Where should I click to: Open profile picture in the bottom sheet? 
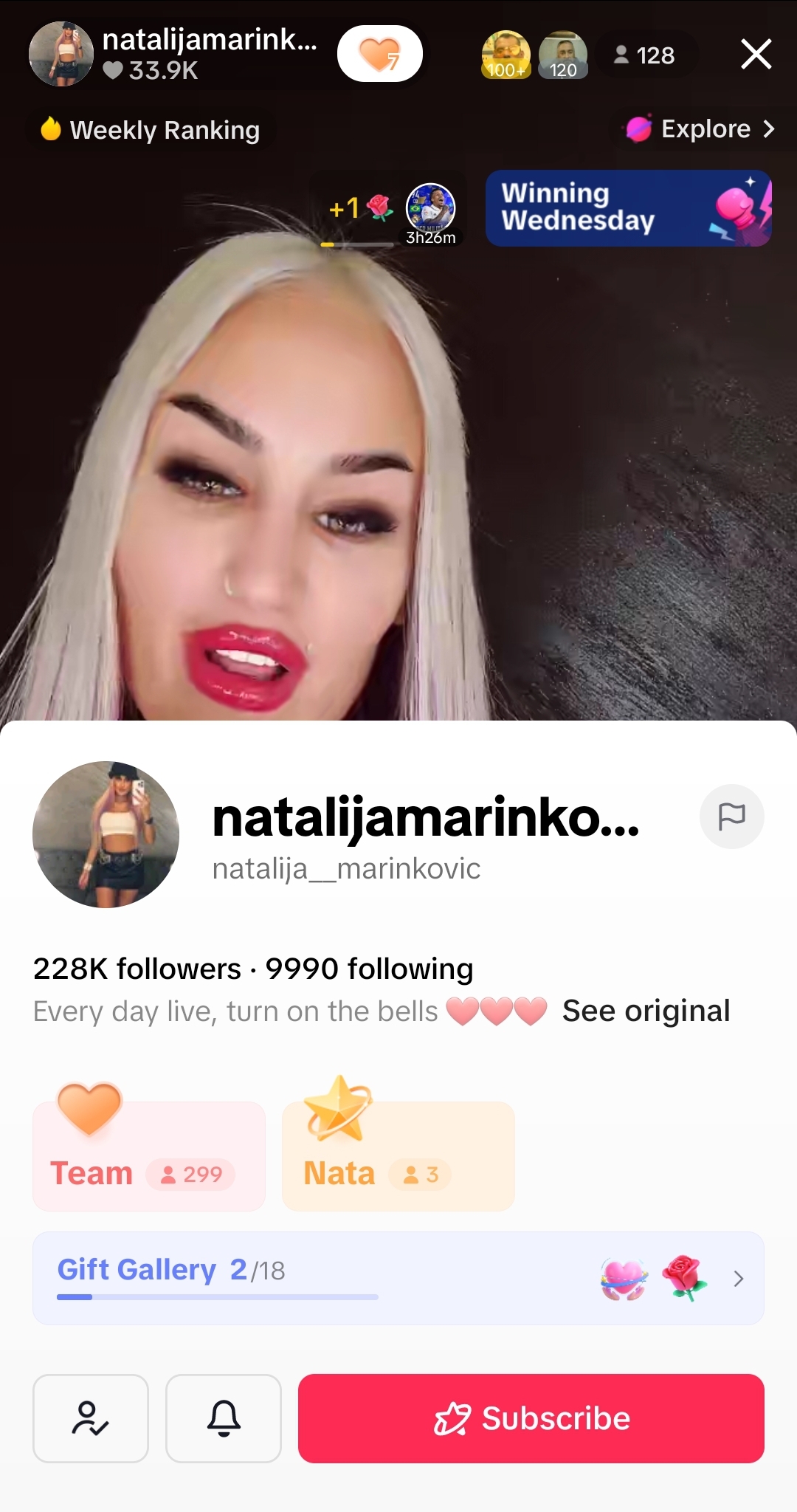pos(106,834)
